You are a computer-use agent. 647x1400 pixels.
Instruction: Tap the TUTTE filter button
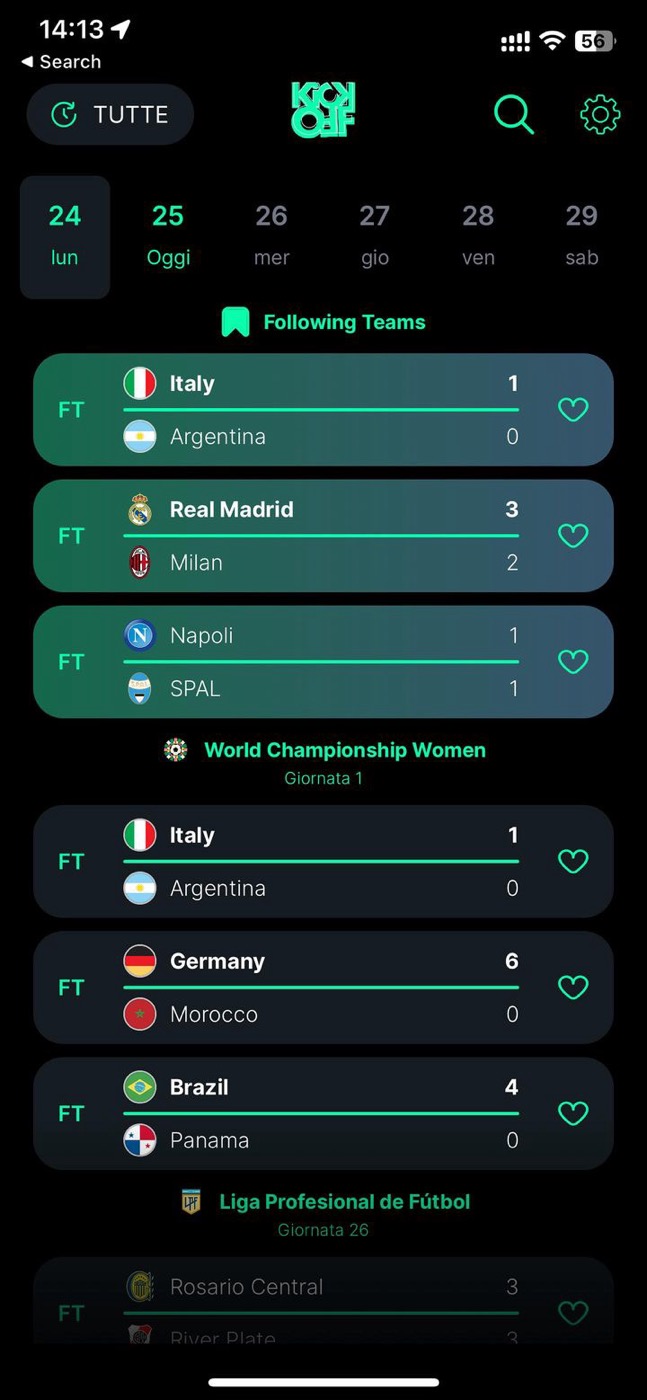click(x=110, y=114)
